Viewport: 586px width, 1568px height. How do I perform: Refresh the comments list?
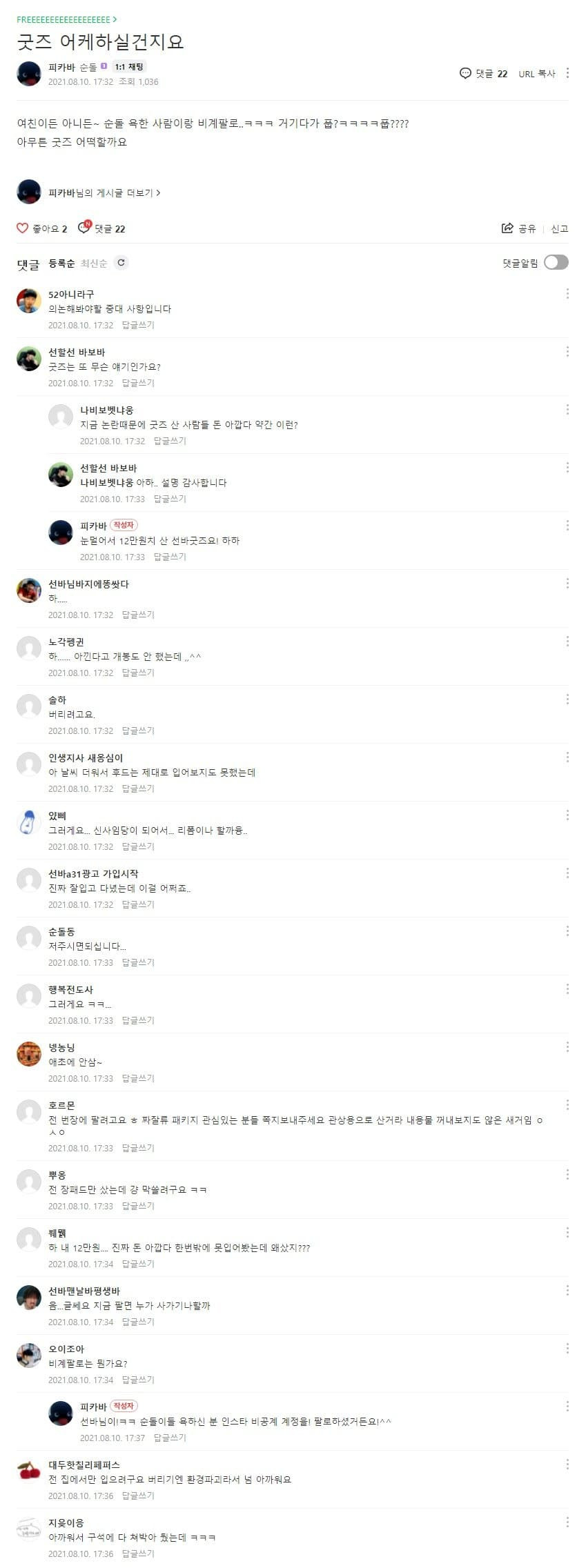pyautogui.click(x=121, y=263)
